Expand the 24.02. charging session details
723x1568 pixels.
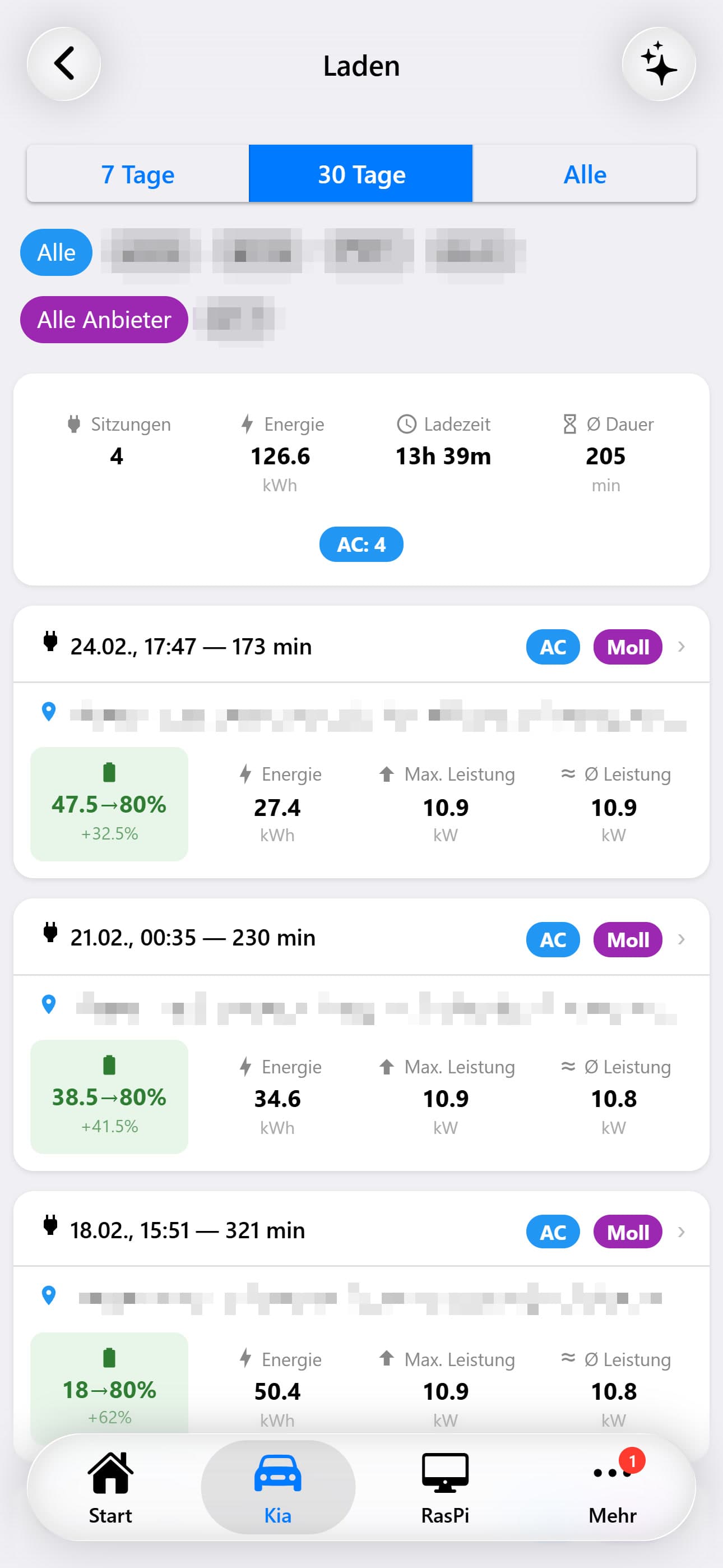[x=681, y=647]
